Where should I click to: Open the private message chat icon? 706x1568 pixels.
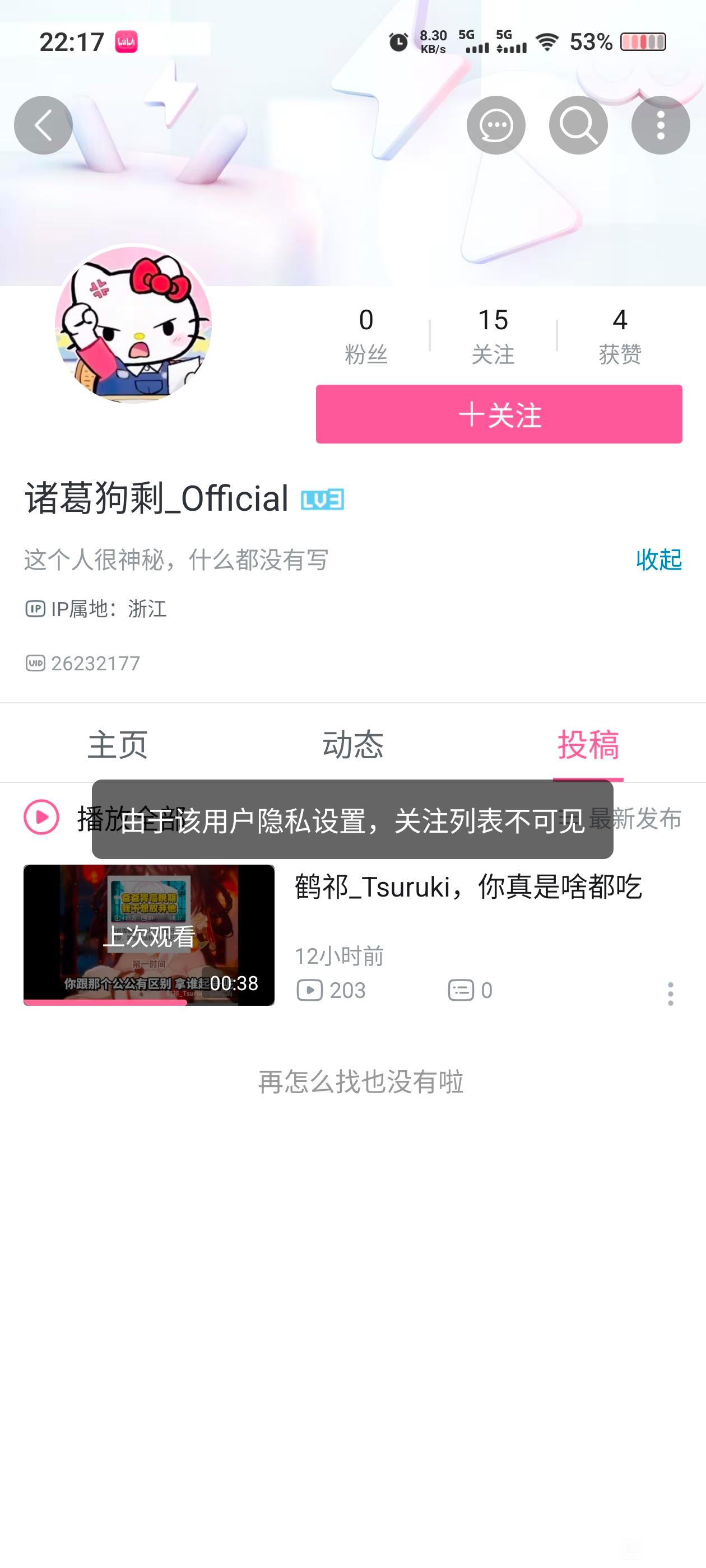496,125
